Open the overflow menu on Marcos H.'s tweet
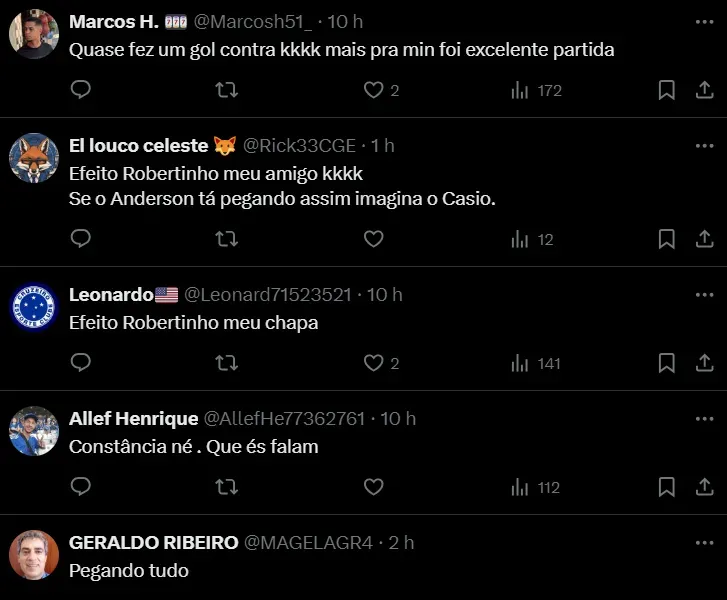This screenshot has height=600, width=727. pyautogui.click(x=702, y=21)
